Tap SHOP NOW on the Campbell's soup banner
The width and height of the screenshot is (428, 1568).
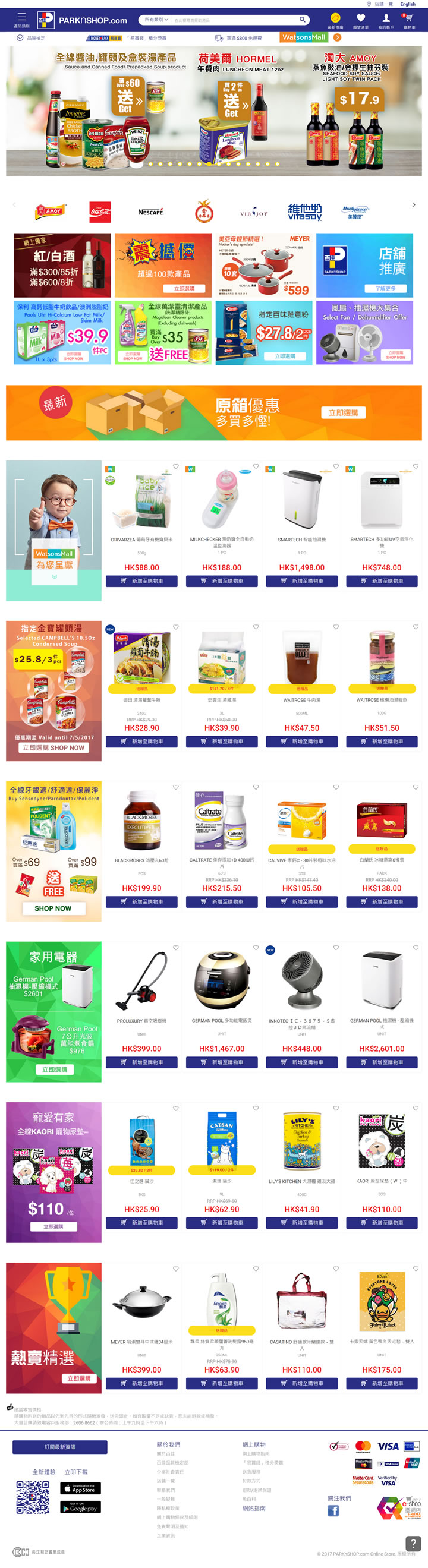point(54,747)
